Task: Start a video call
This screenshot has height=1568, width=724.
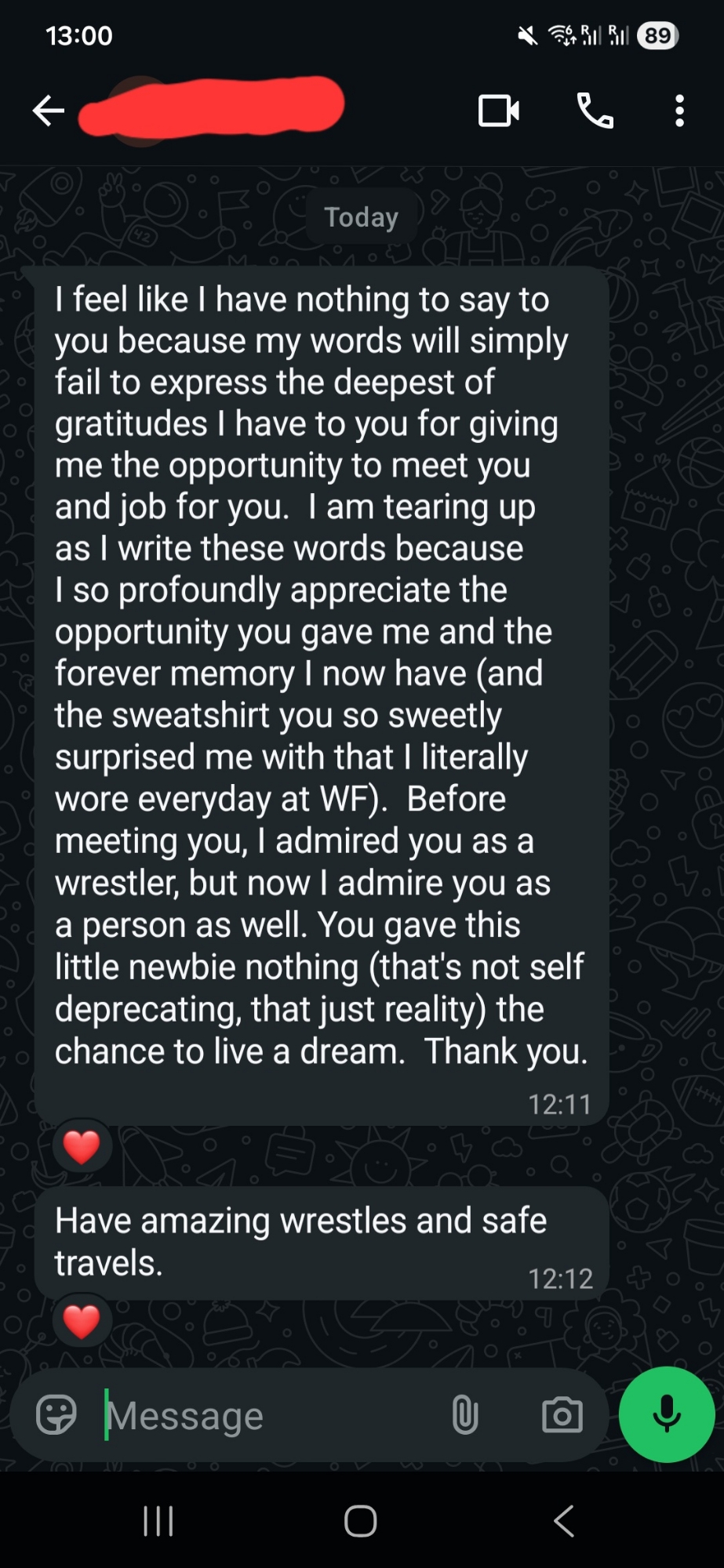Action: coord(499,111)
